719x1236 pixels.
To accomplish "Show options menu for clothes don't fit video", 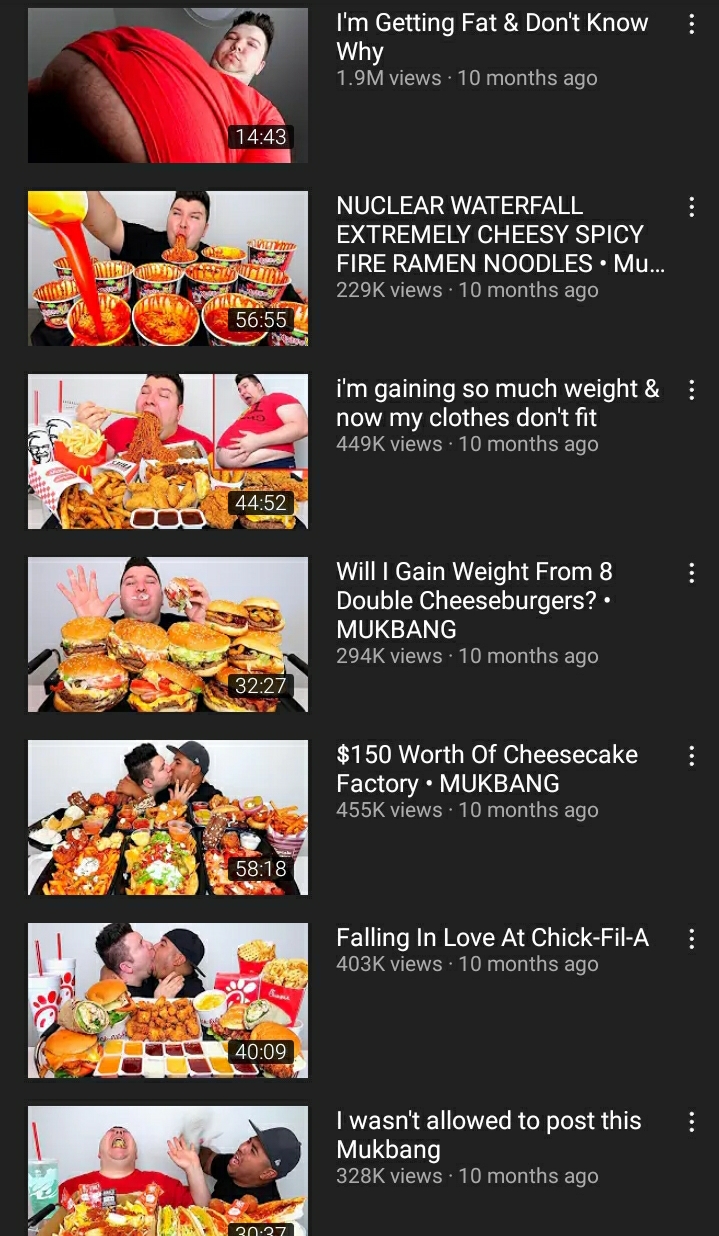I will (x=691, y=390).
